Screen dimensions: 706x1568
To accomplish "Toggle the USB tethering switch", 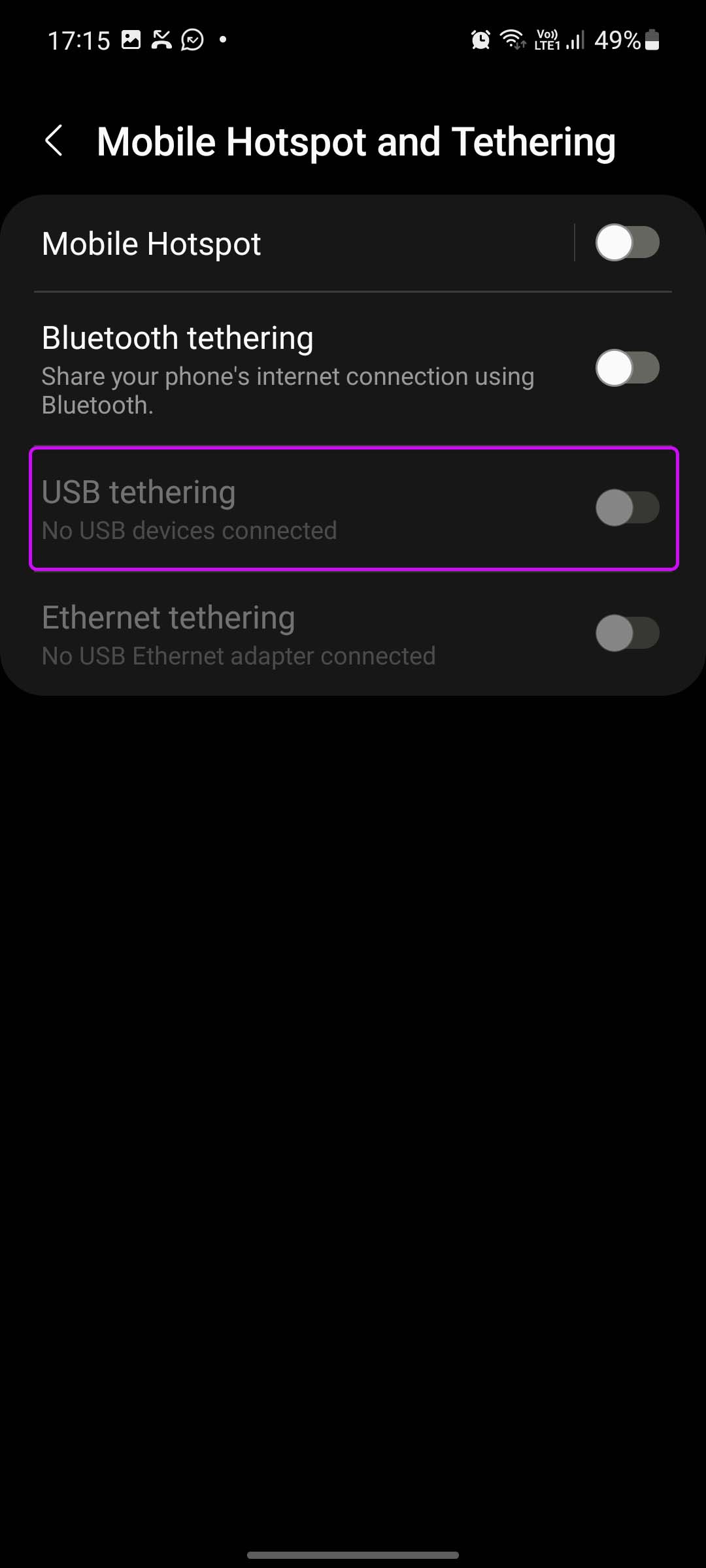I will tap(627, 508).
